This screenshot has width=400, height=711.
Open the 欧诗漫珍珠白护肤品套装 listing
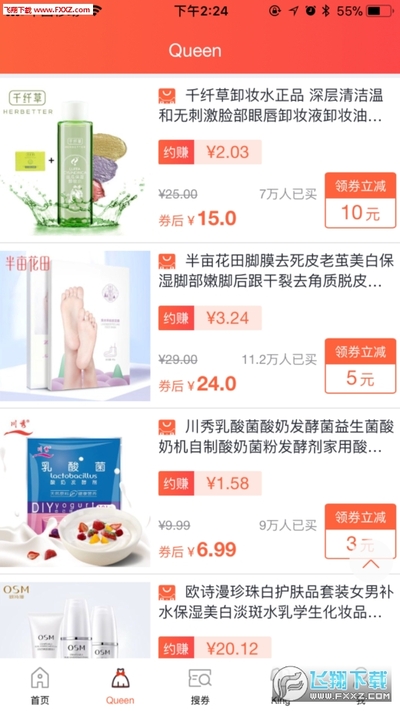200,620
